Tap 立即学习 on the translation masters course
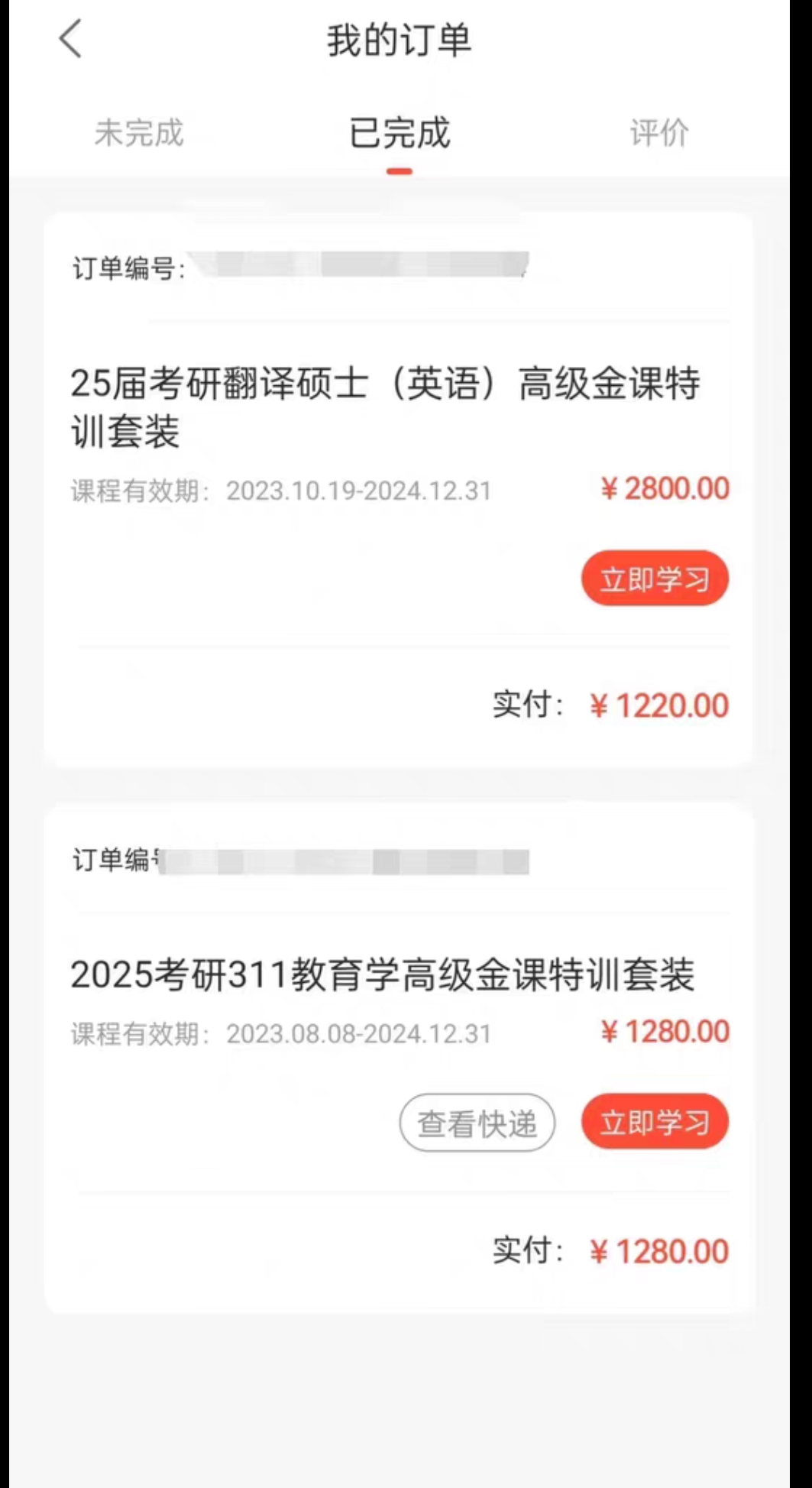Viewport: 812px width, 1488px height. [x=655, y=579]
